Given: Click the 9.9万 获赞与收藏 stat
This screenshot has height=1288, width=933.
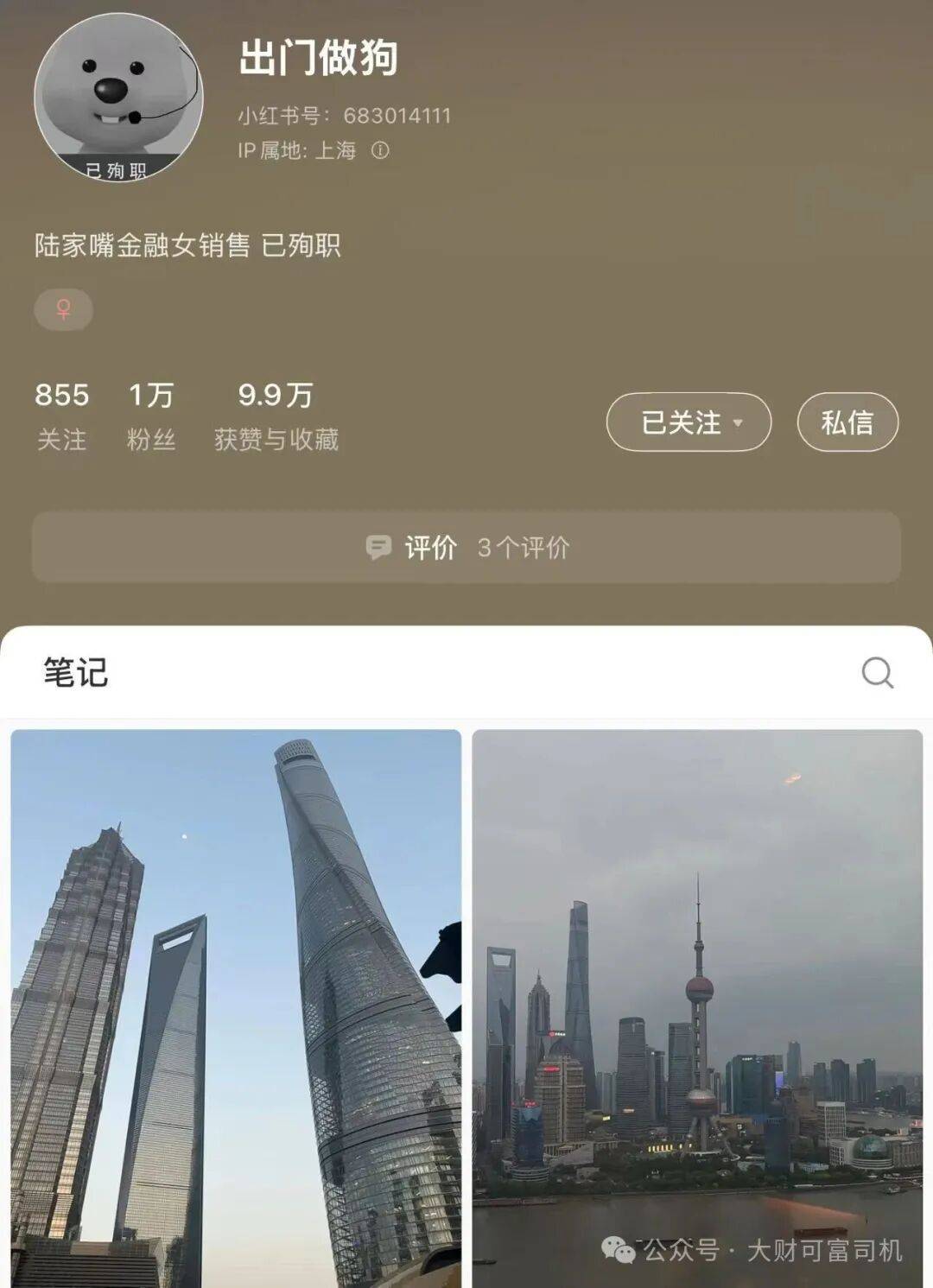Looking at the screenshot, I should point(276,415).
